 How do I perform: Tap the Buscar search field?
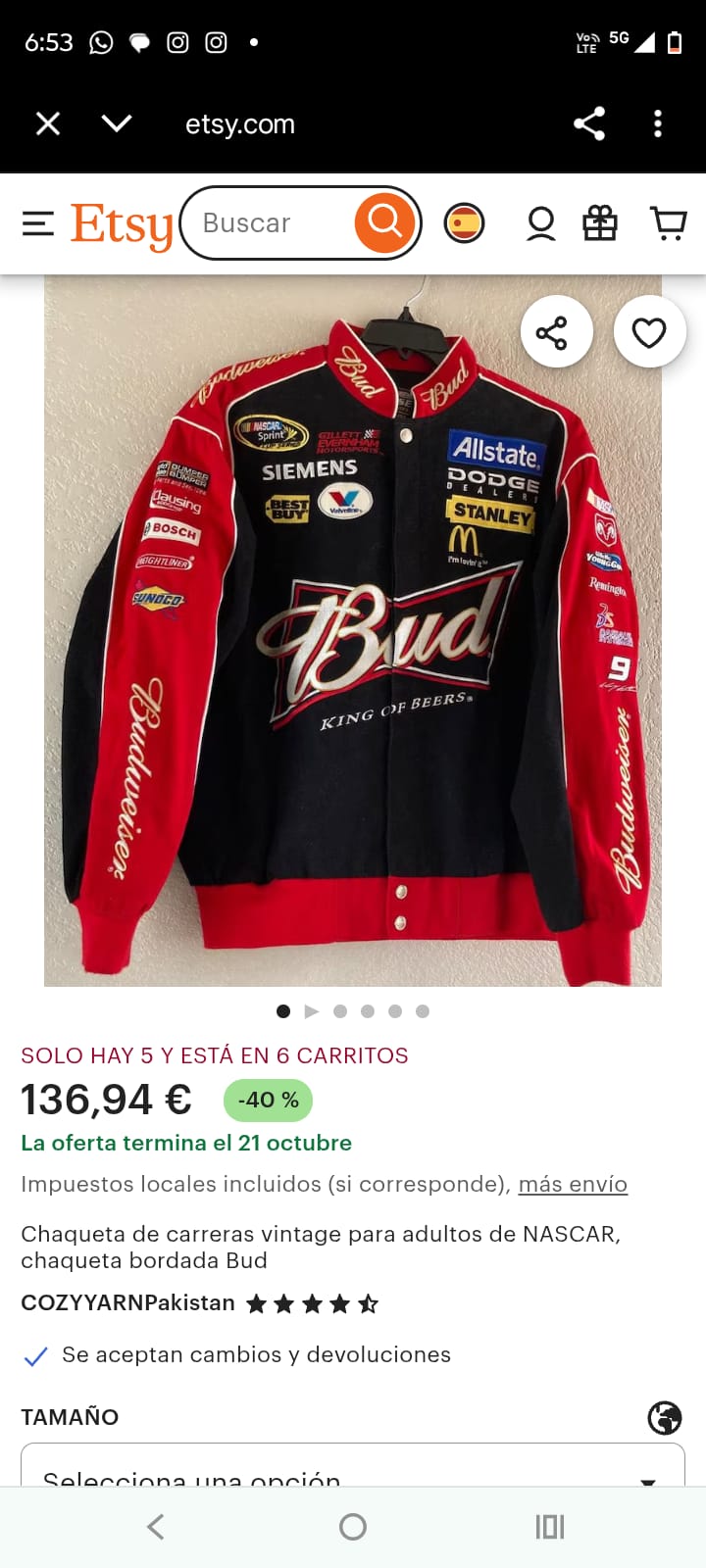click(x=265, y=223)
